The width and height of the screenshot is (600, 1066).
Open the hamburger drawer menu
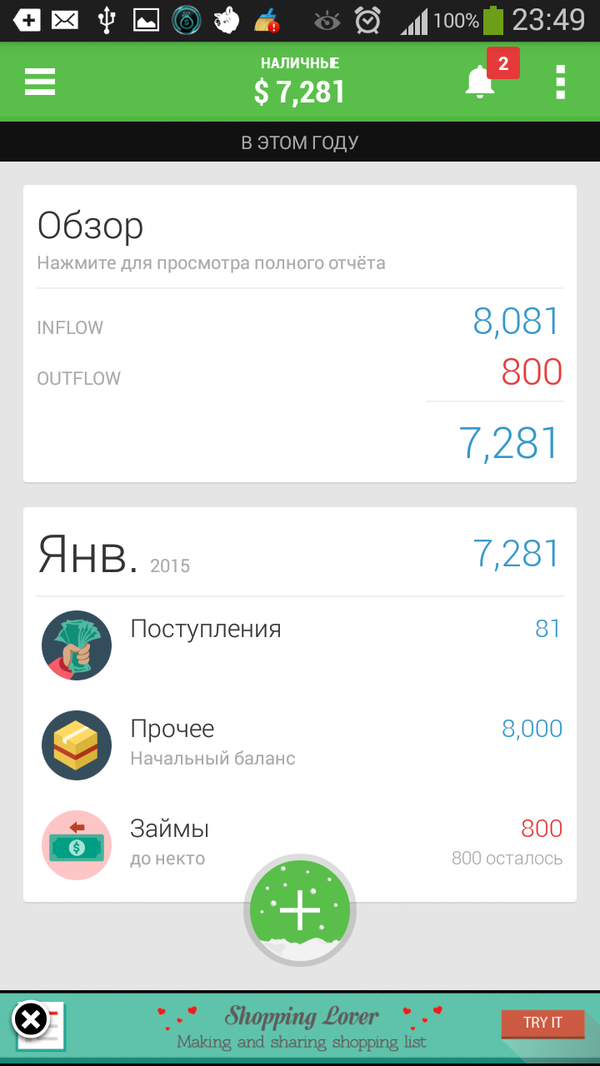40,81
